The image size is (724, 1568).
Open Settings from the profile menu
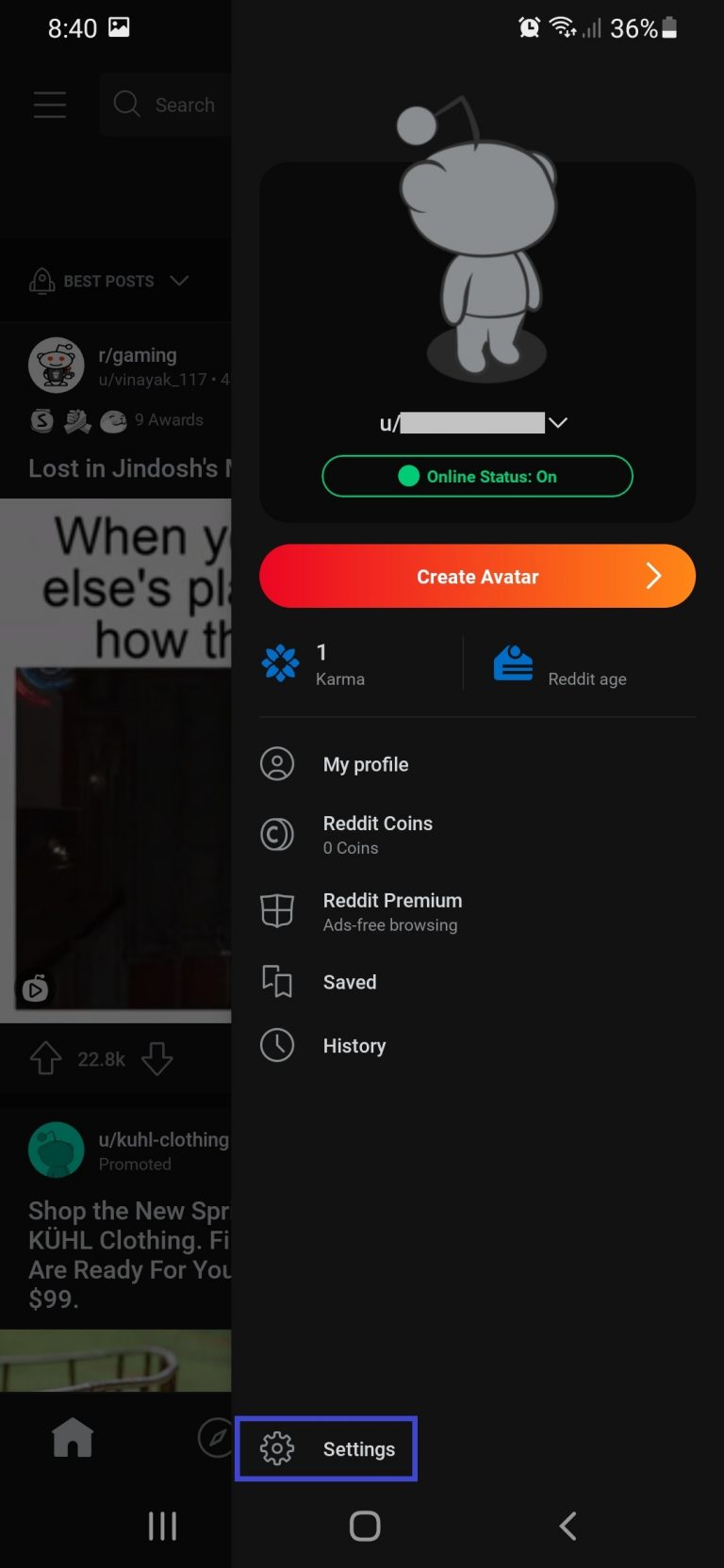358,1448
